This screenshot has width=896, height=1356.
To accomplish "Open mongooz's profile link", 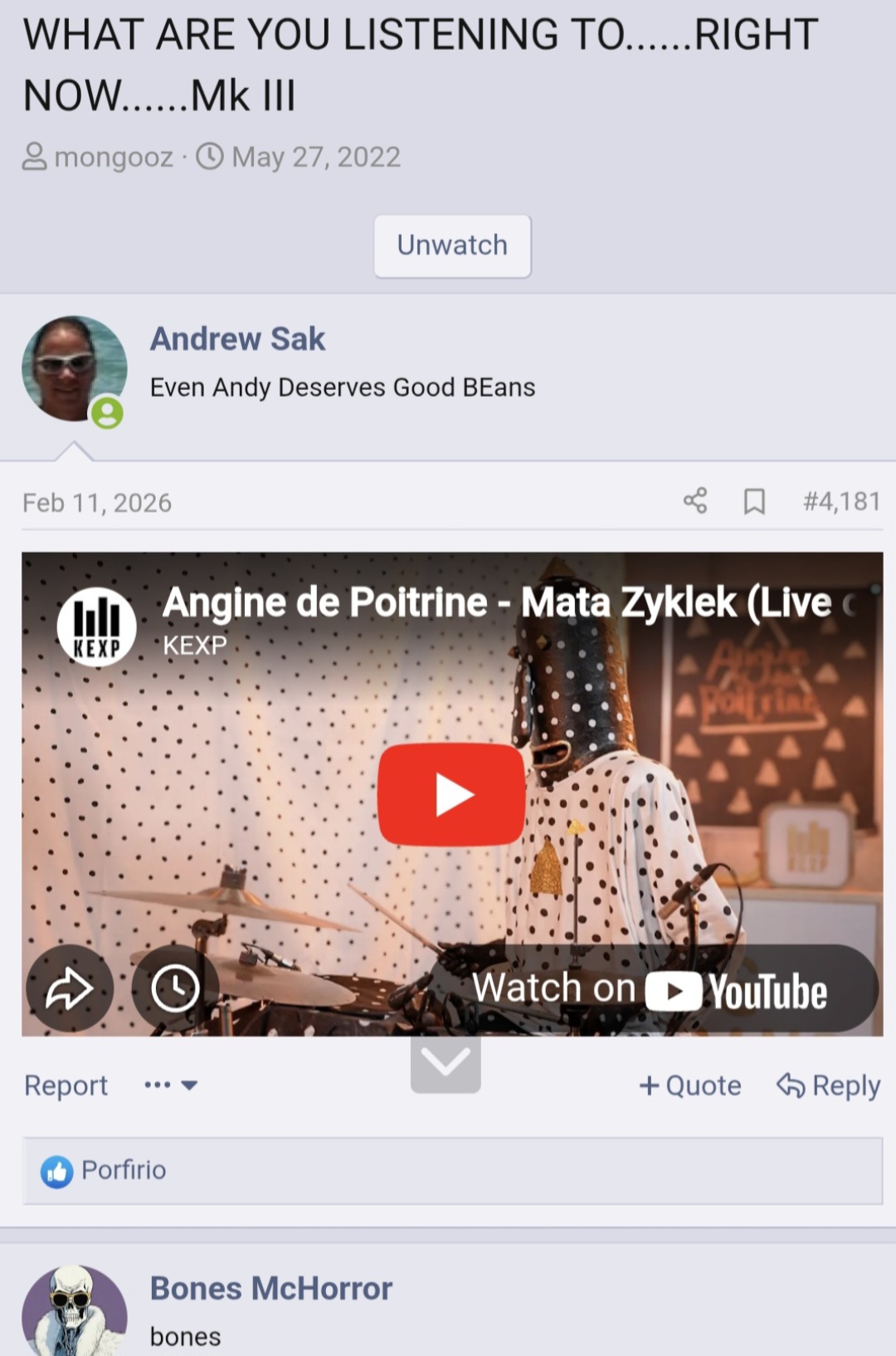I will pyautogui.click(x=114, y=157).
